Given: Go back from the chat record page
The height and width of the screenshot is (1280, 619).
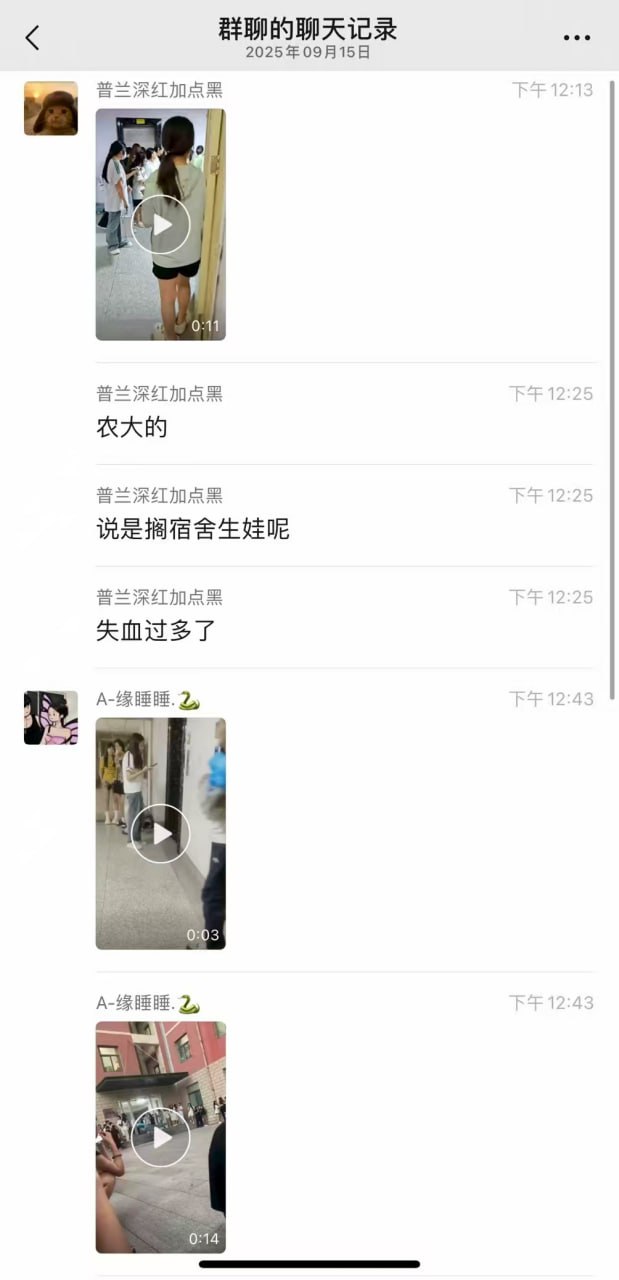Looking at the screenshot, I should (x=33, y=38).
